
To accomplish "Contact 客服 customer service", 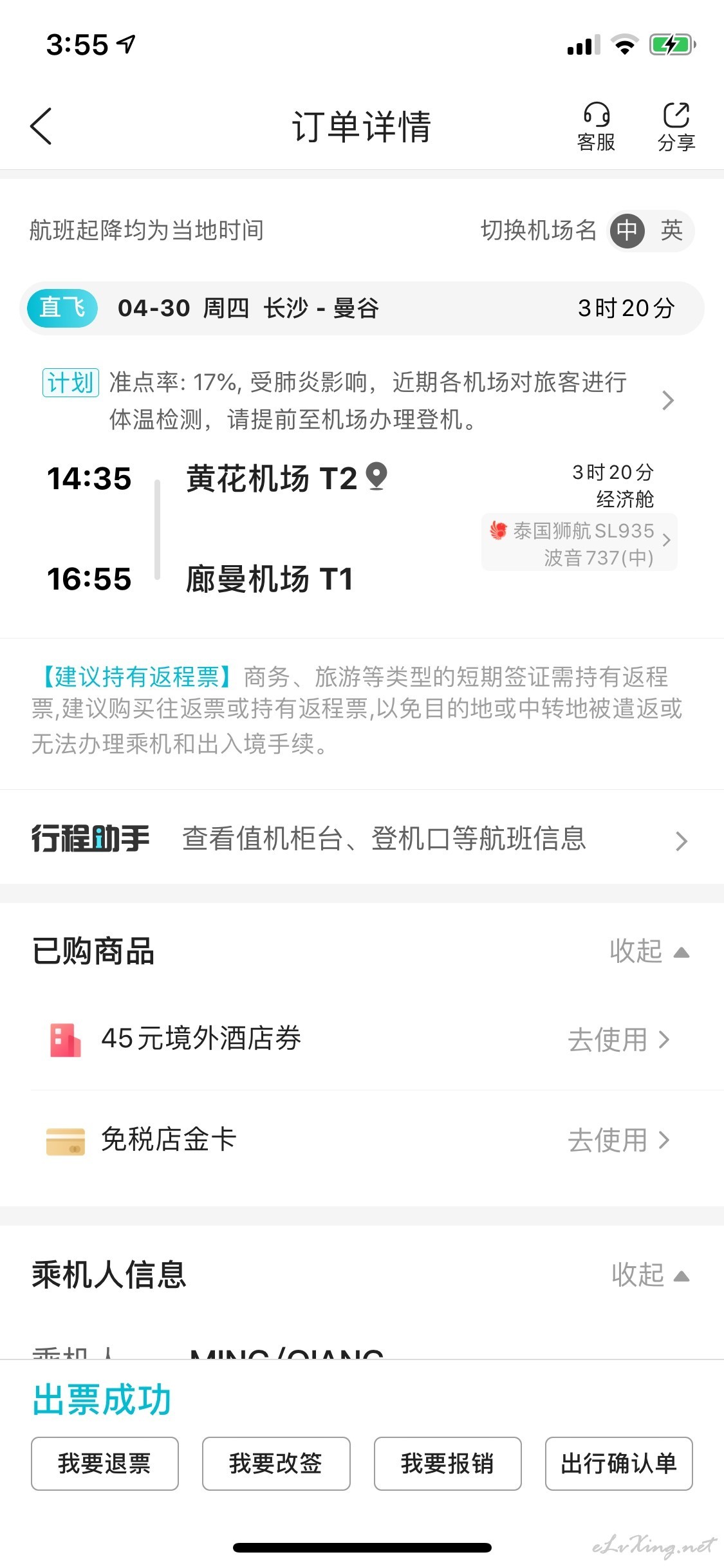I will click(x=596, y=127).
